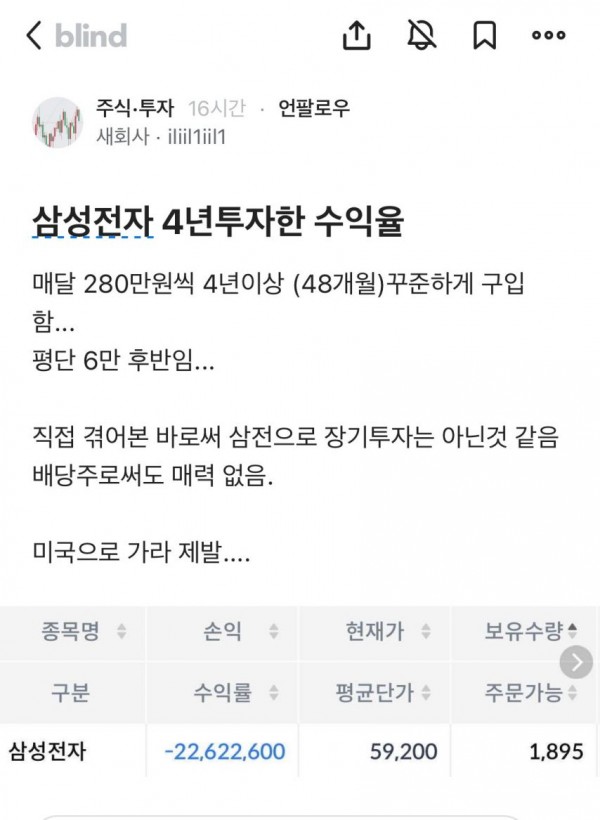The height and width of the screenshot is (820, 600).
Task: Open the attached stock holdings image
Action: coord(300,700)
